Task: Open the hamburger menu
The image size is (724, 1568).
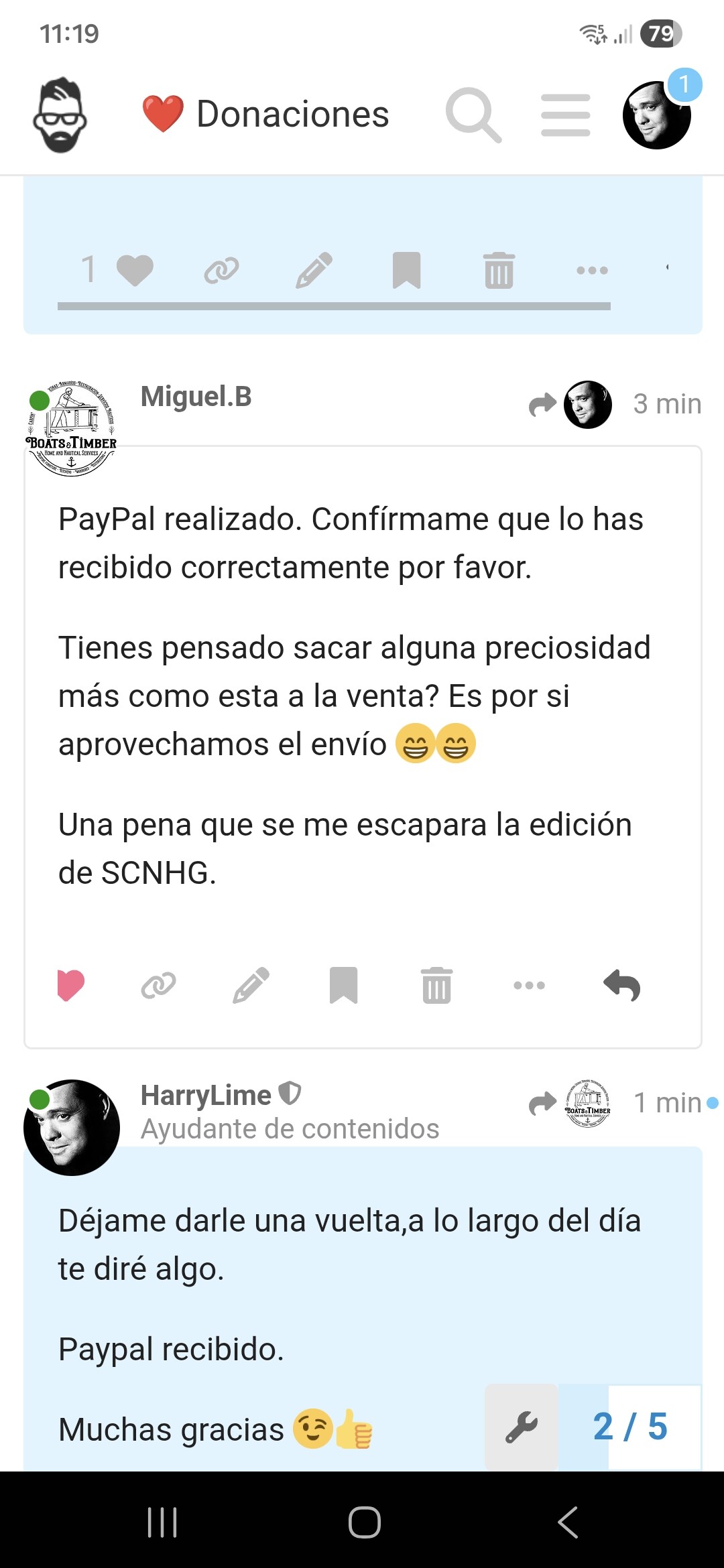Action: [x=566, y=115]
